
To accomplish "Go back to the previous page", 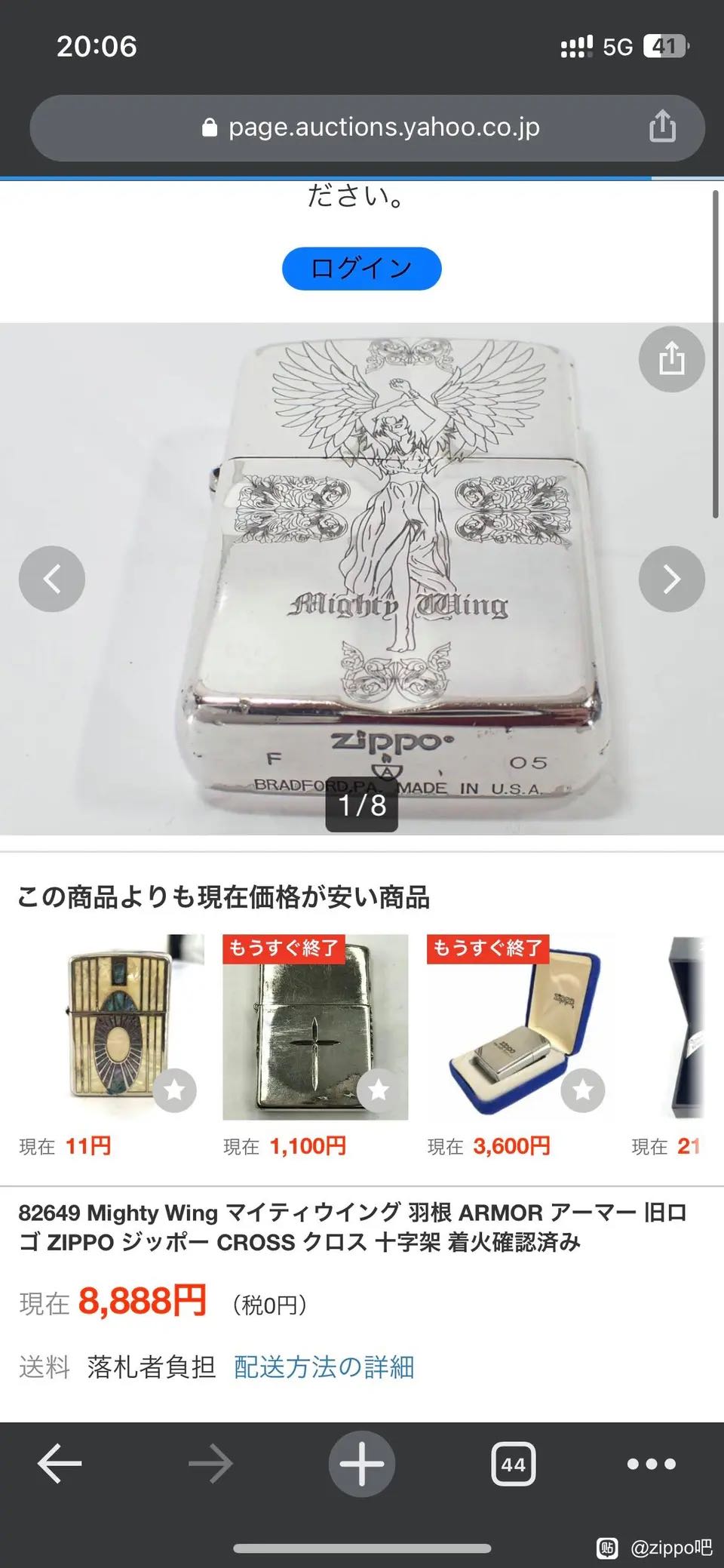I will 60,1464.
